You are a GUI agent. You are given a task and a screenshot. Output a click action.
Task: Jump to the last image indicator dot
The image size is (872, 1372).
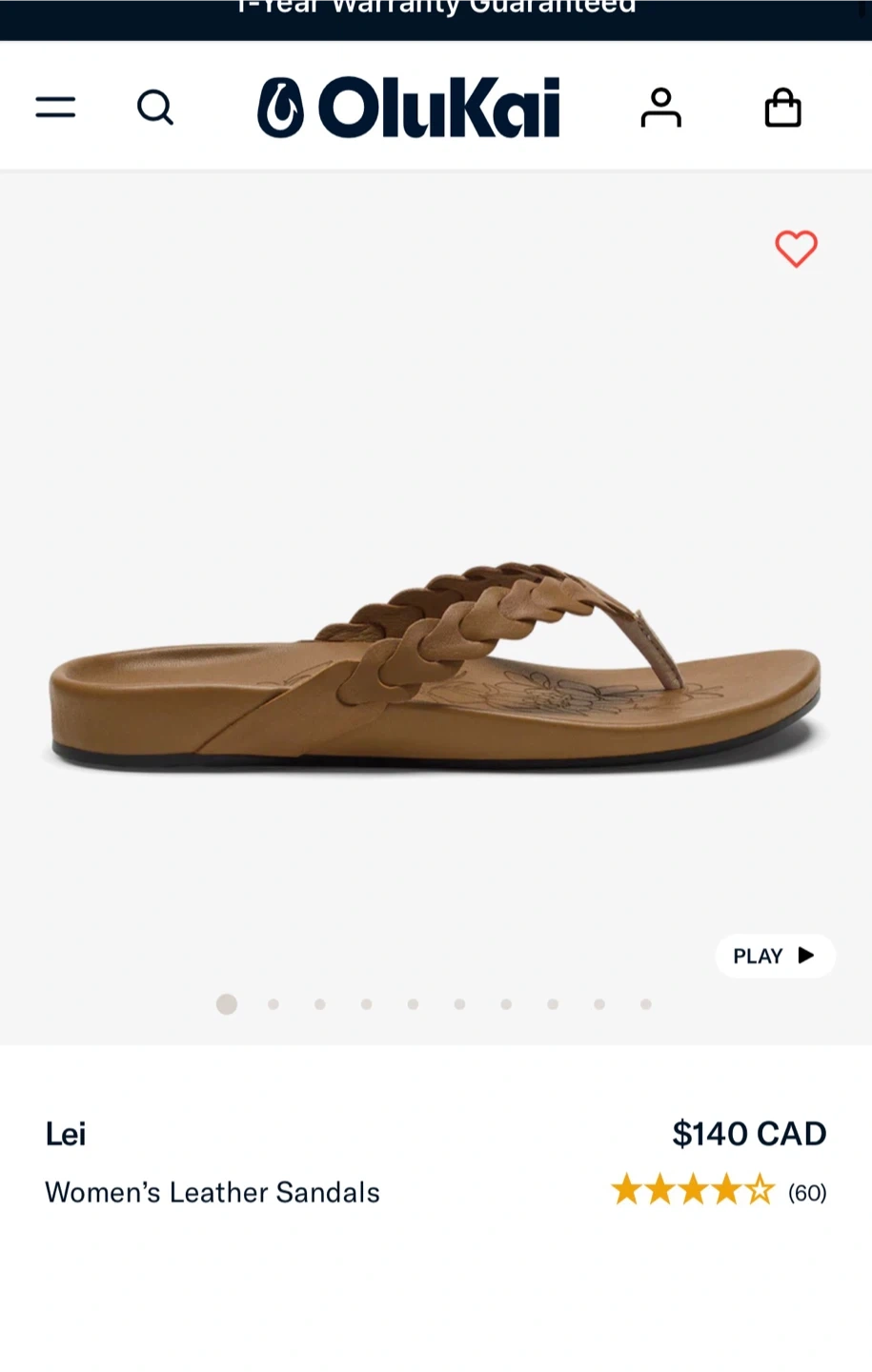pyautogui.click(x=645, y=1004)
